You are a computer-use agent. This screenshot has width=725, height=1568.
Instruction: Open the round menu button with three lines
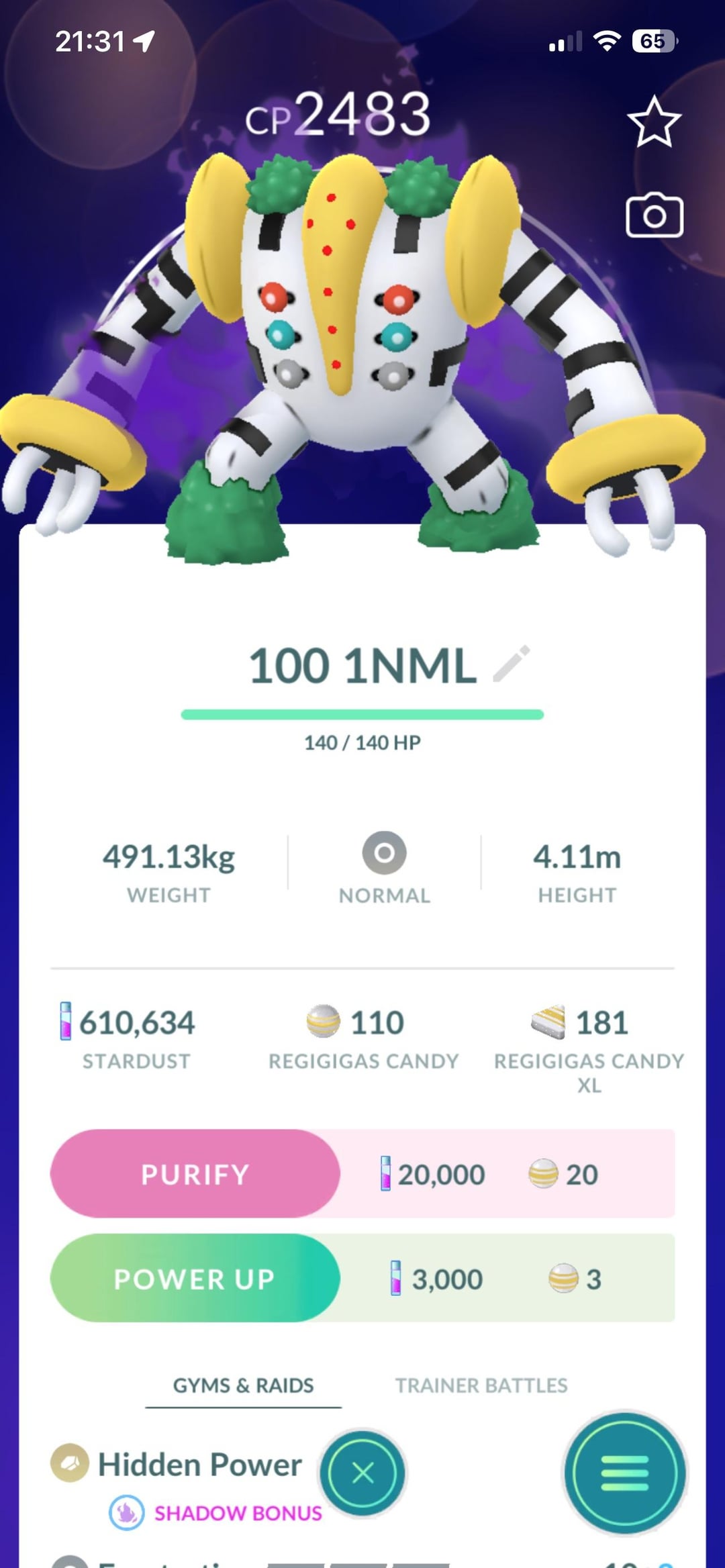(625, 1473)
